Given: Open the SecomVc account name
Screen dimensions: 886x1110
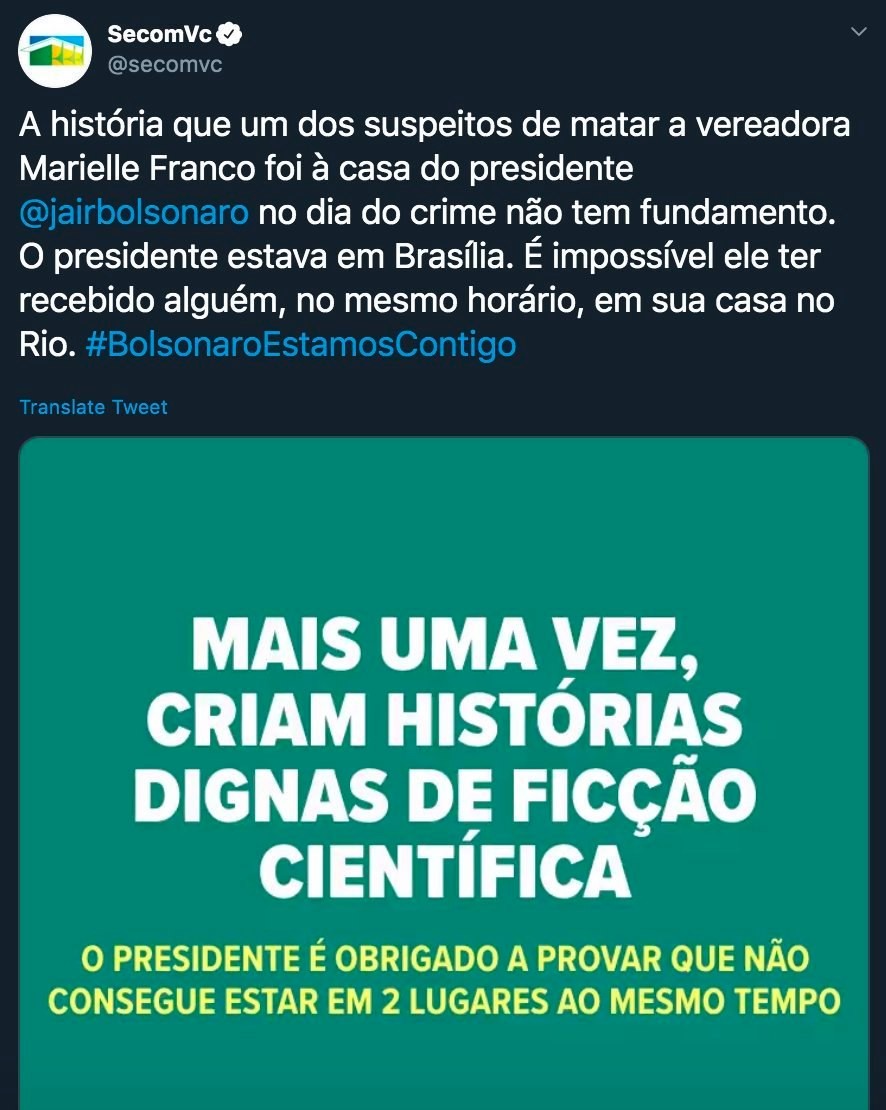Looking at the screenshot, I should 160,34.
